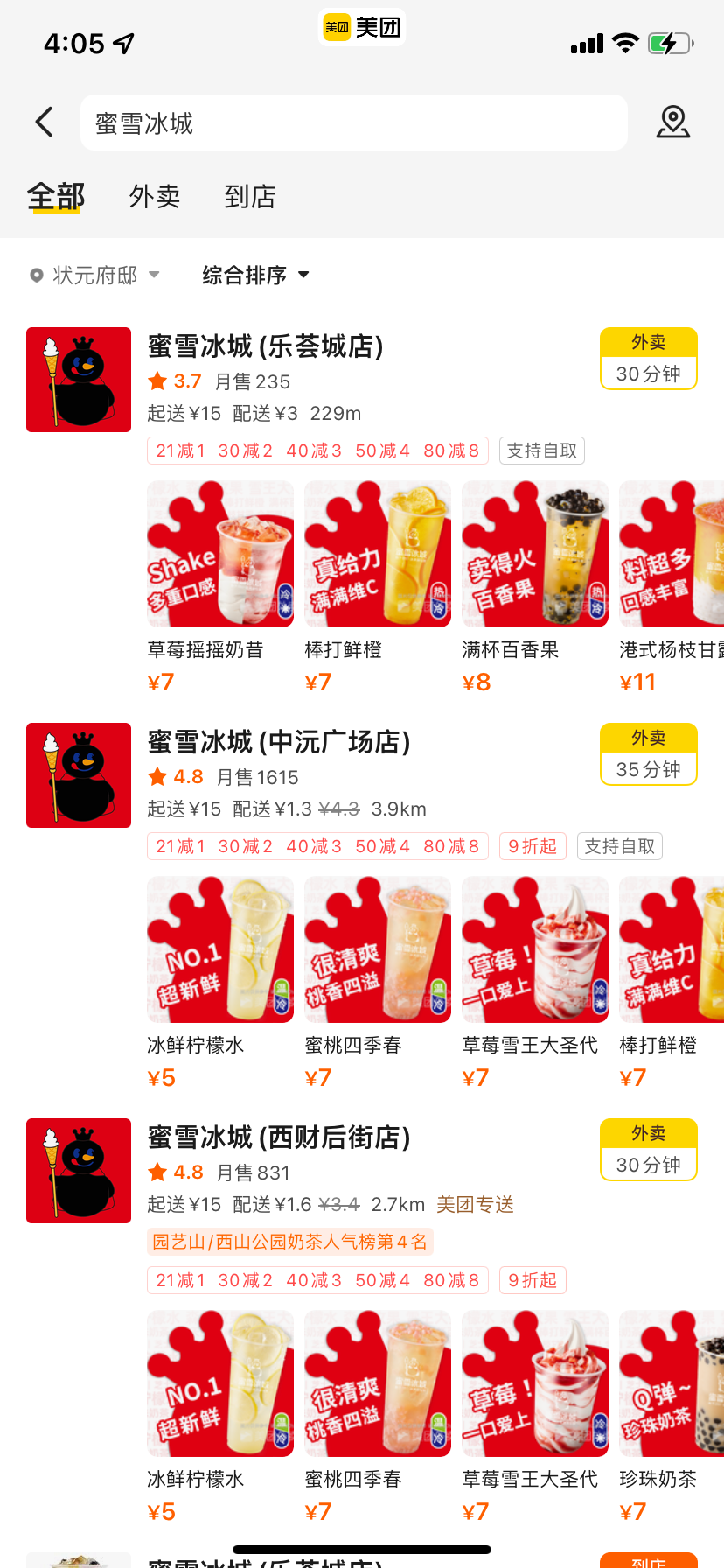The image size is (724, 1568).
Task: Open the 蜜雪冰城 (中沅广场店) store
Action: 278,742
